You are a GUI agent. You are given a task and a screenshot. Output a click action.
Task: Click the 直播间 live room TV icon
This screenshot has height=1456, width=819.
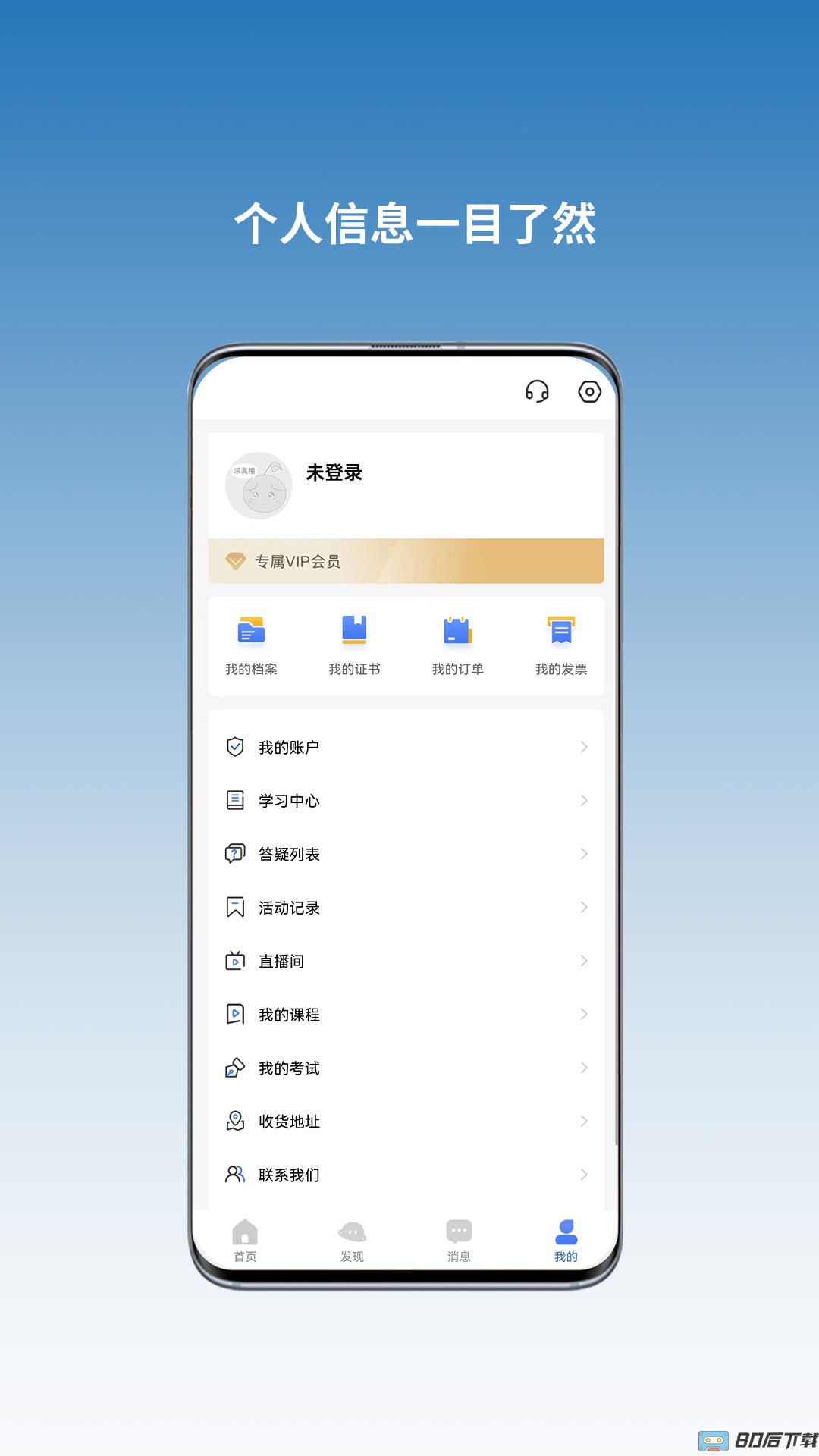[x=236, y=960]
